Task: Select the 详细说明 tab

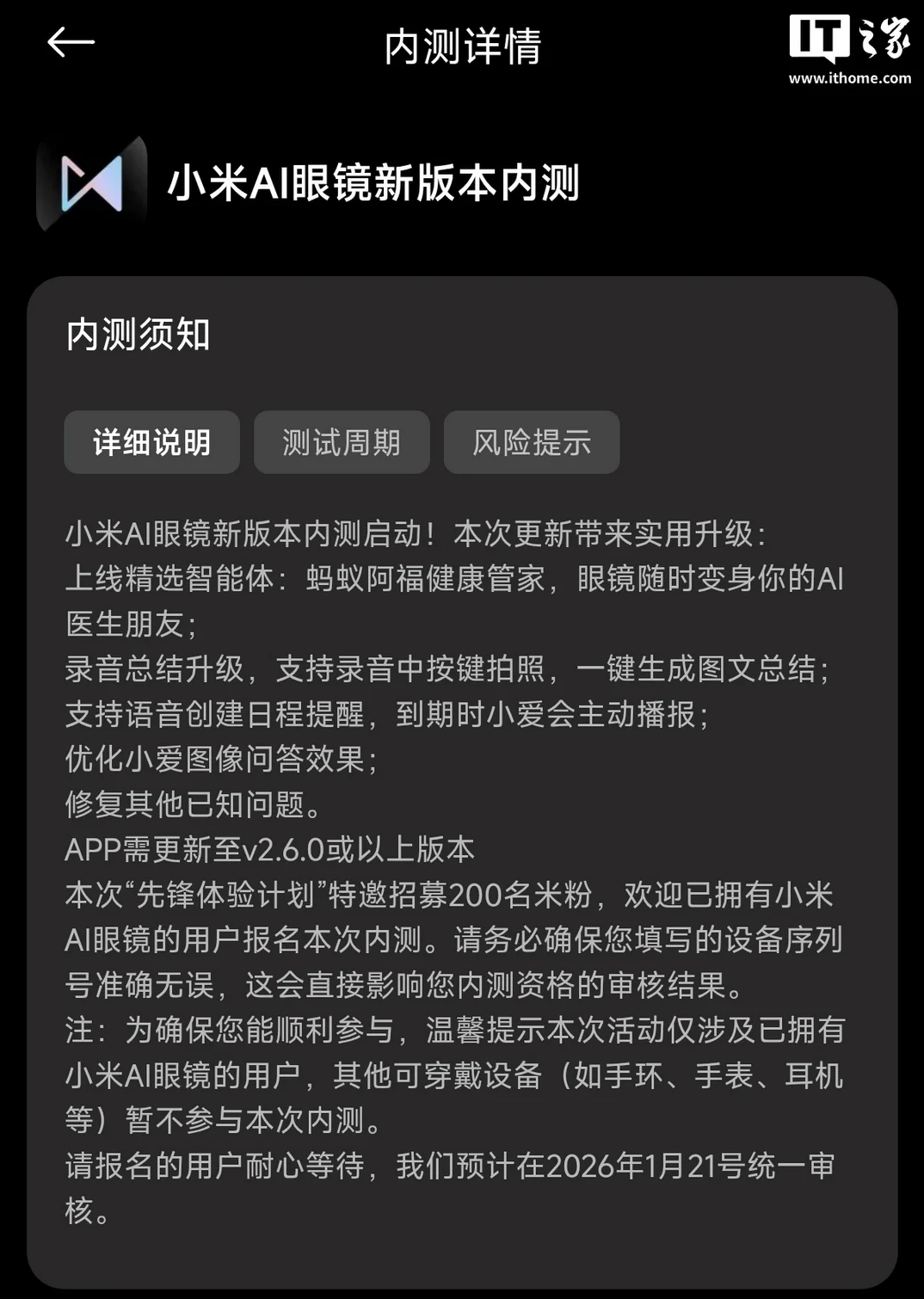Action: [x=152, y=442]
